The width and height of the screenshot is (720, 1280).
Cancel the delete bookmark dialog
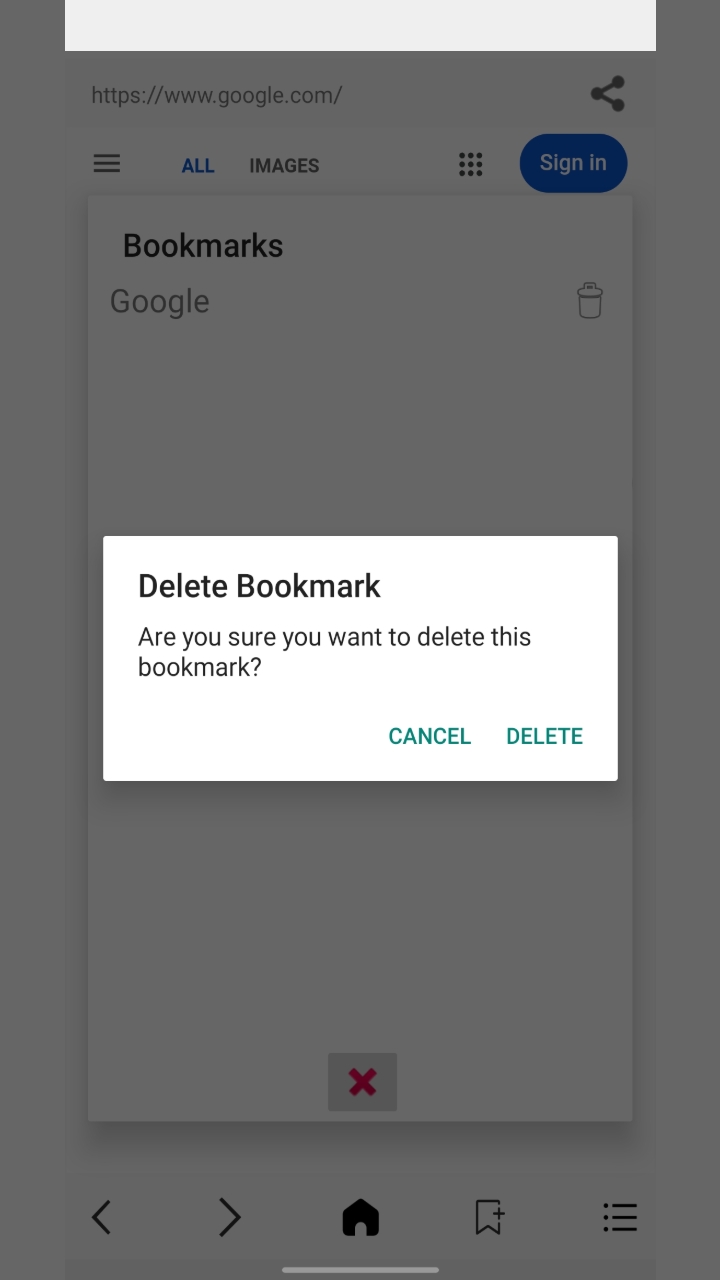point(429,736)
